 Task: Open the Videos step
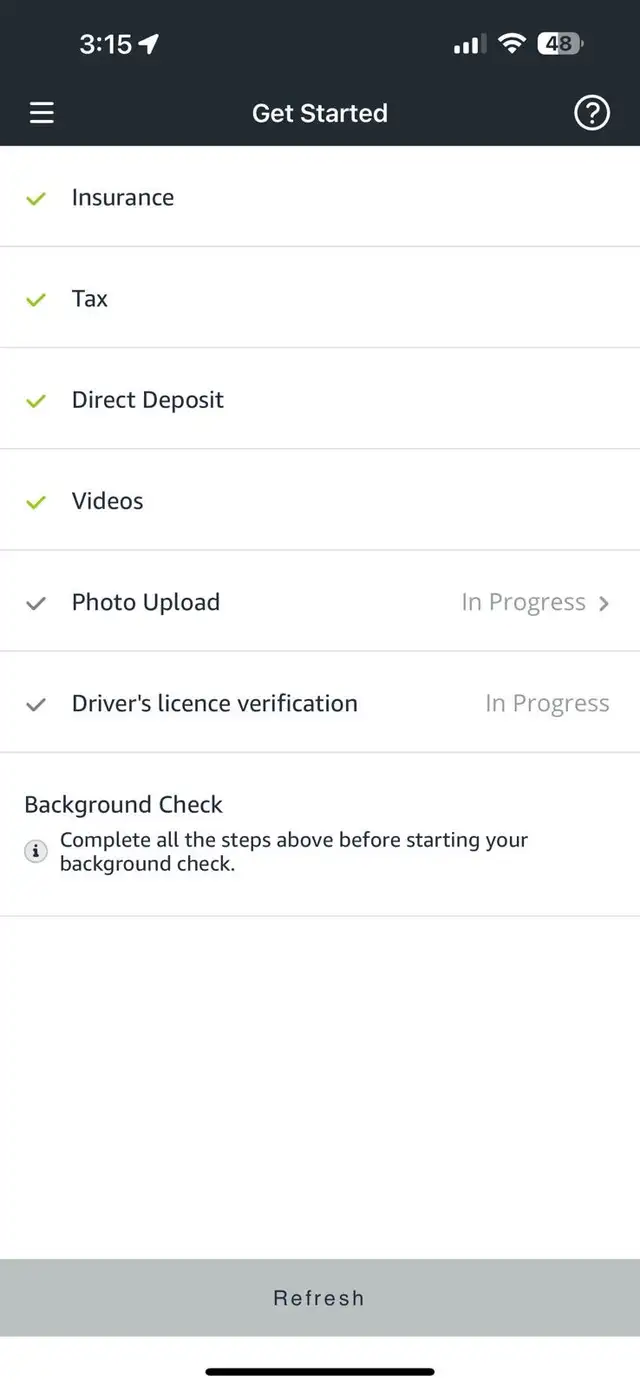tap(320, 500)
